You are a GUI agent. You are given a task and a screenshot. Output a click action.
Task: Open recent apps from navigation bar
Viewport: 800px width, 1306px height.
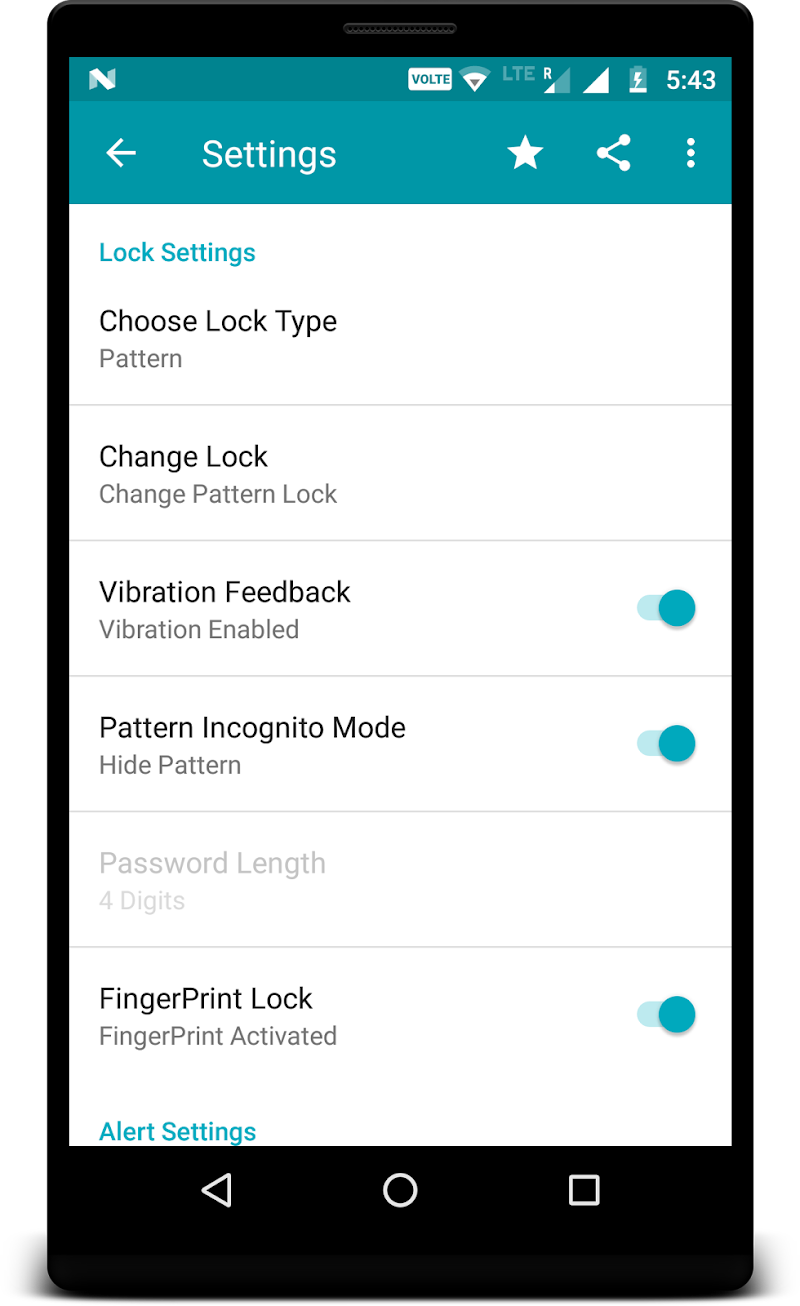tap(583, 1190)
